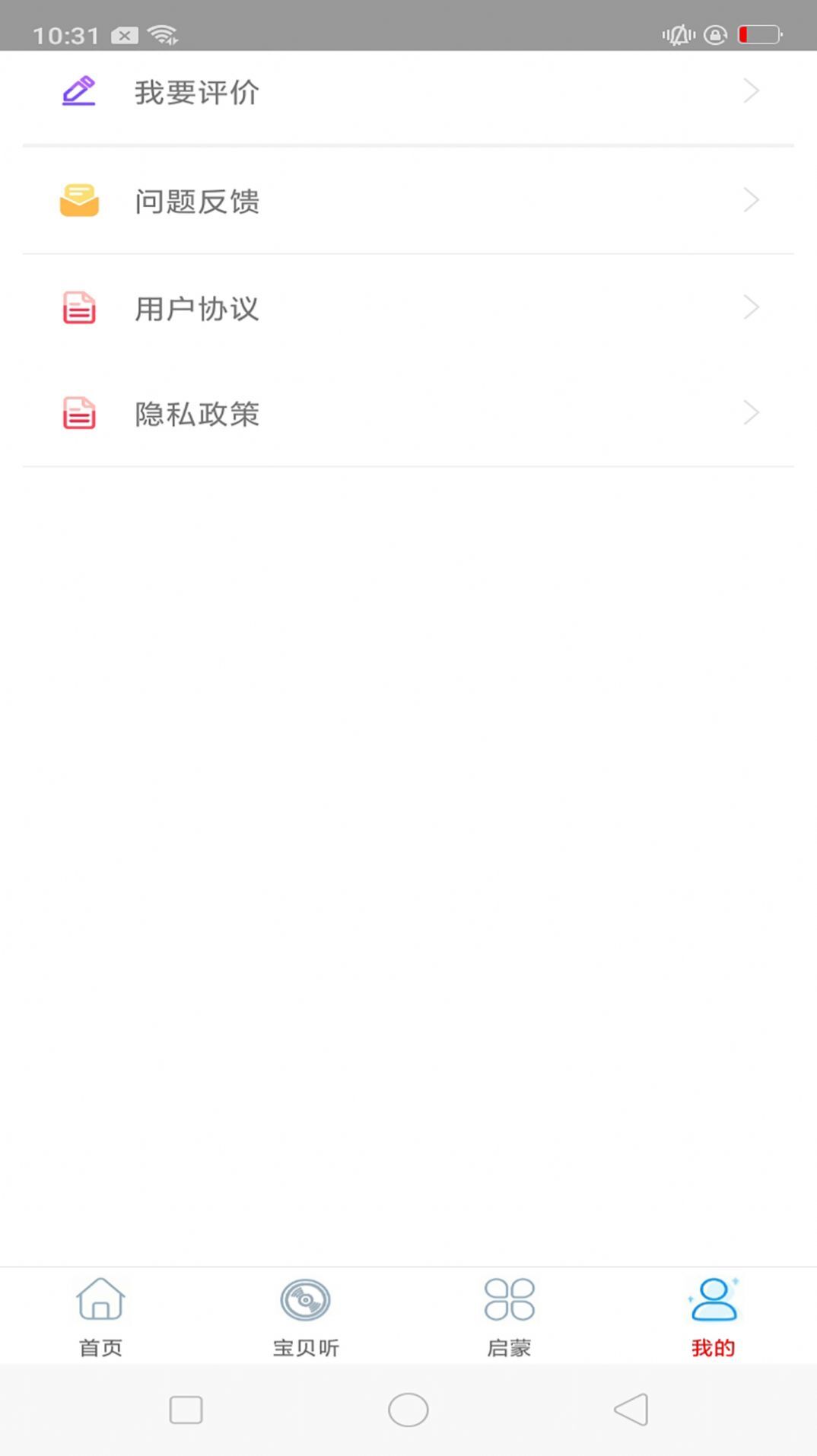The image size is (817, 1456).
Task: Tap the document icon beside 隐私政策
Action: tap(80, 413)
